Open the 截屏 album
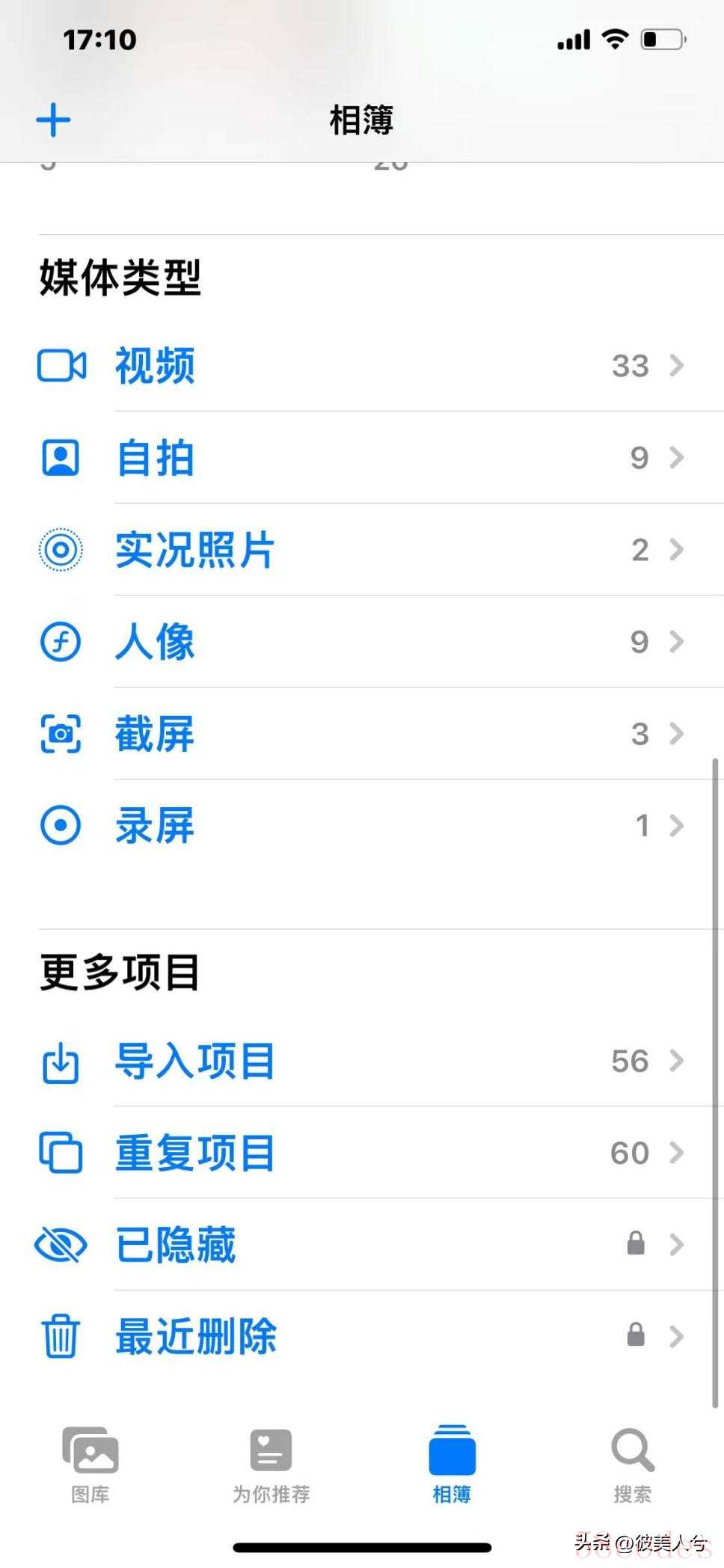The image size is (724, 1568). (362, 734)
